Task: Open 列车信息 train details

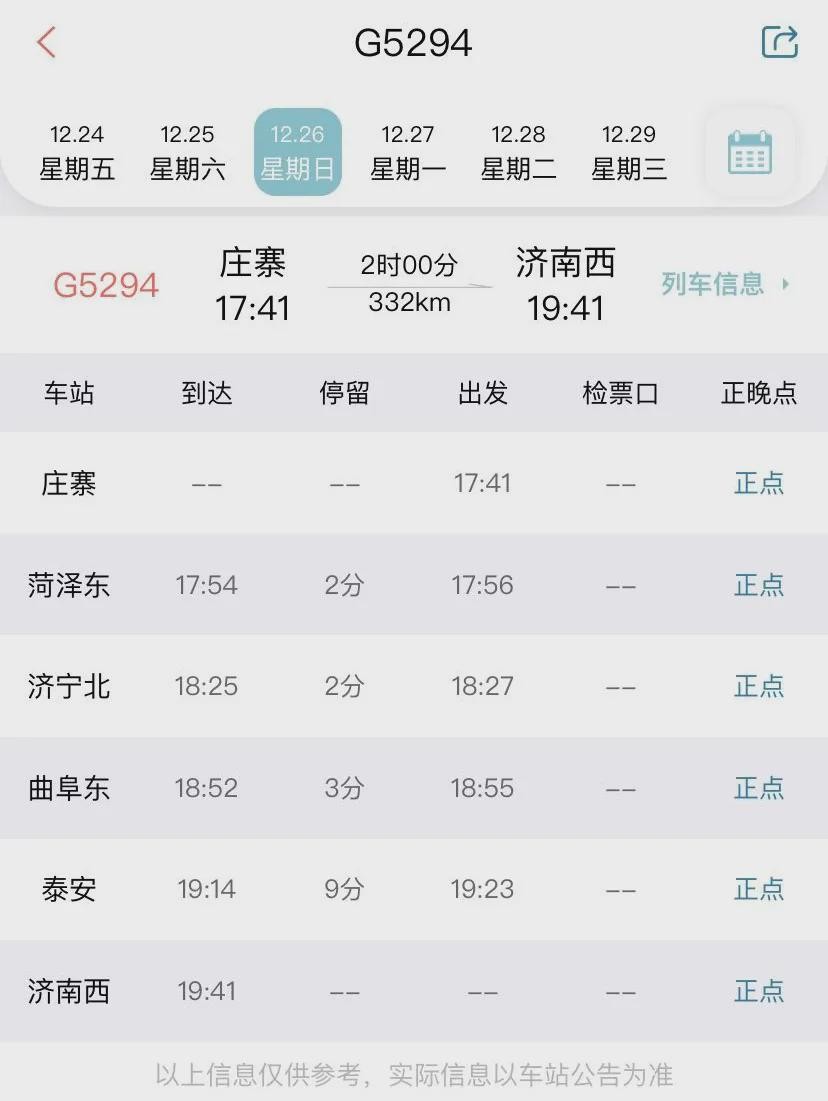Action: (724, 284)
